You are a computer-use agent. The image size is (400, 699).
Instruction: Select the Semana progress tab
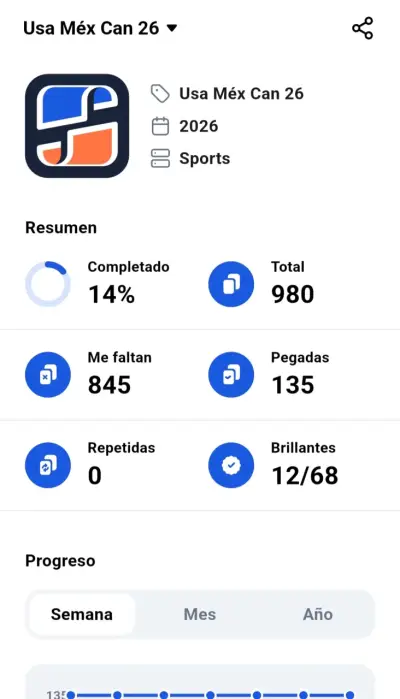click(82, 614)
